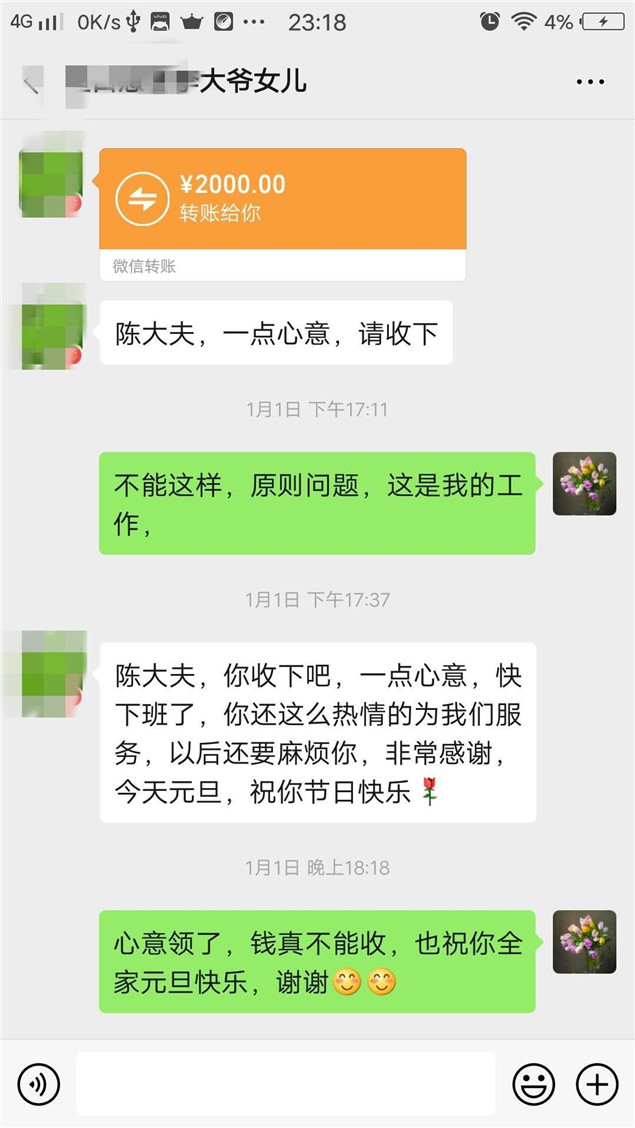This screenshot has width=635, height=1128.
Task: Go back from this chat
Action: pos(32,82)
